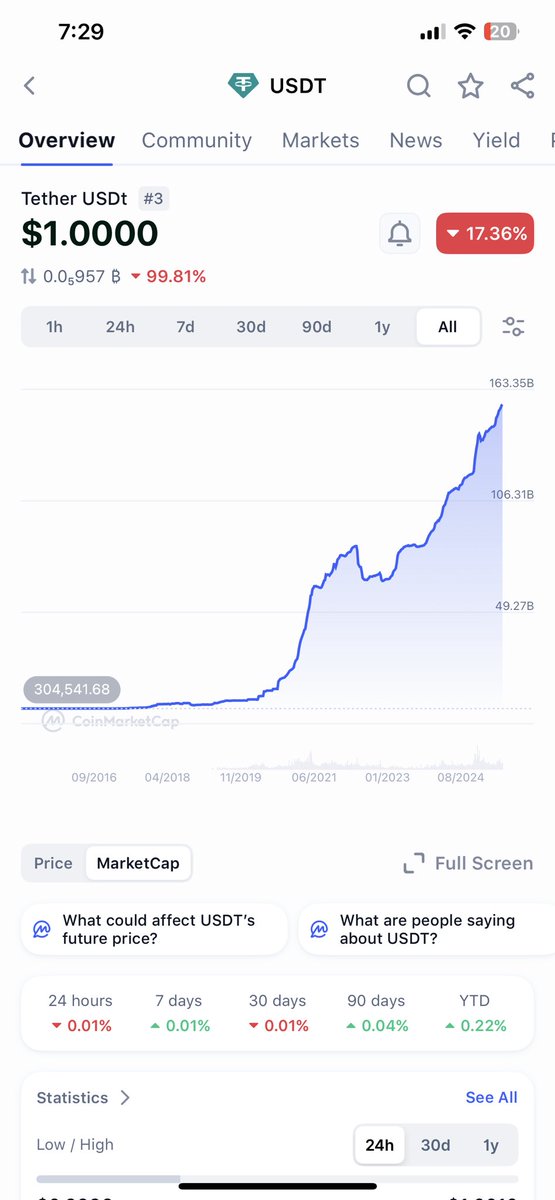Open chart settings sliders icon

click(513, 327)
